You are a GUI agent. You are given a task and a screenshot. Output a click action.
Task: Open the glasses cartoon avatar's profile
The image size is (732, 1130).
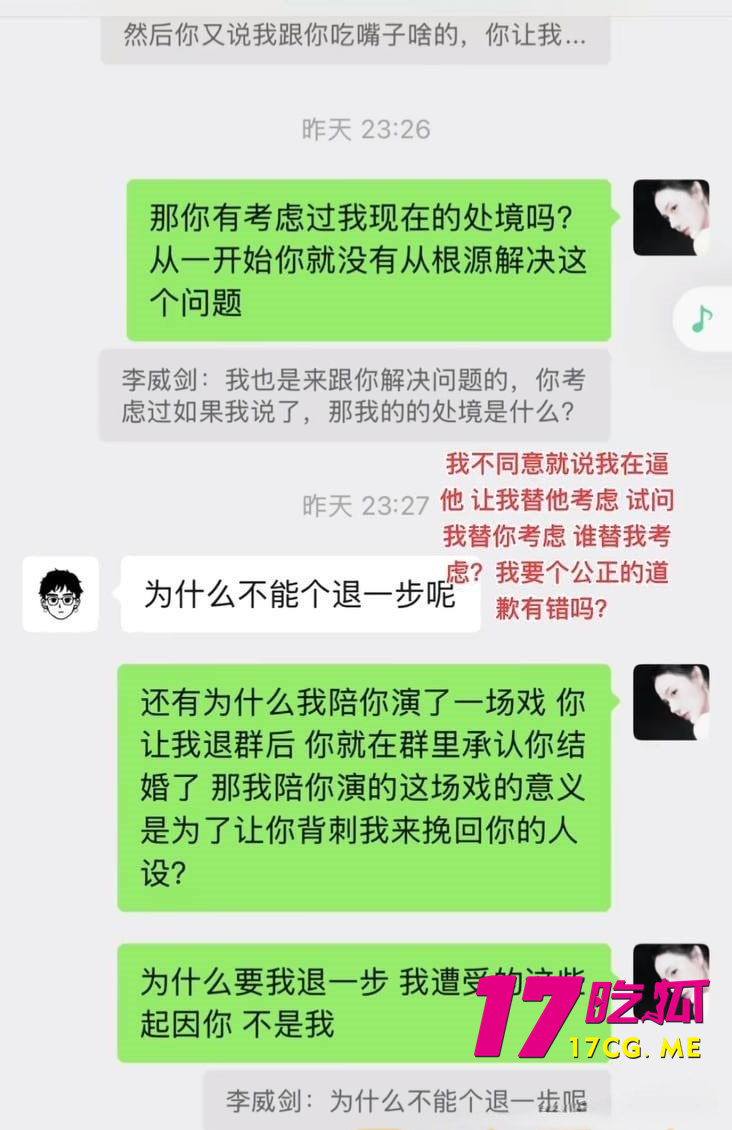(61, 594)
